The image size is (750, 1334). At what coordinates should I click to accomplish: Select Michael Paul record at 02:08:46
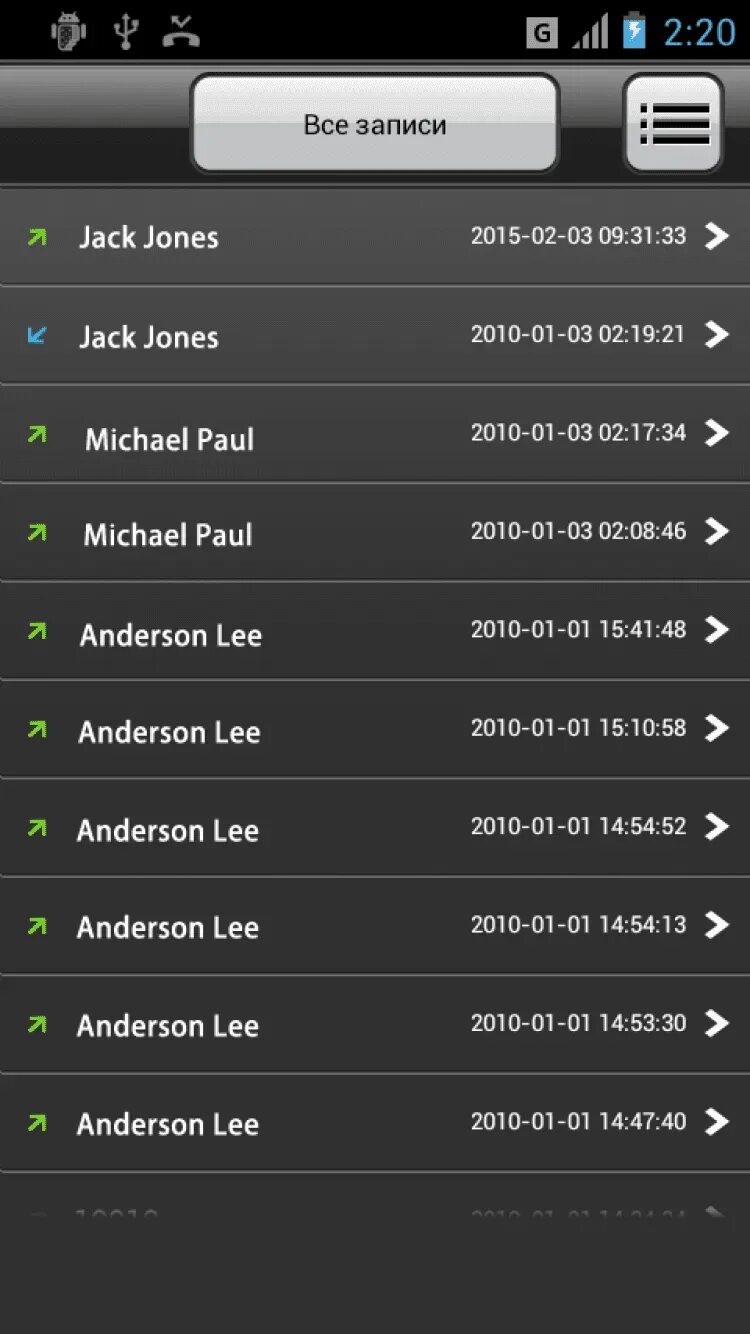[x=375, y=532]
